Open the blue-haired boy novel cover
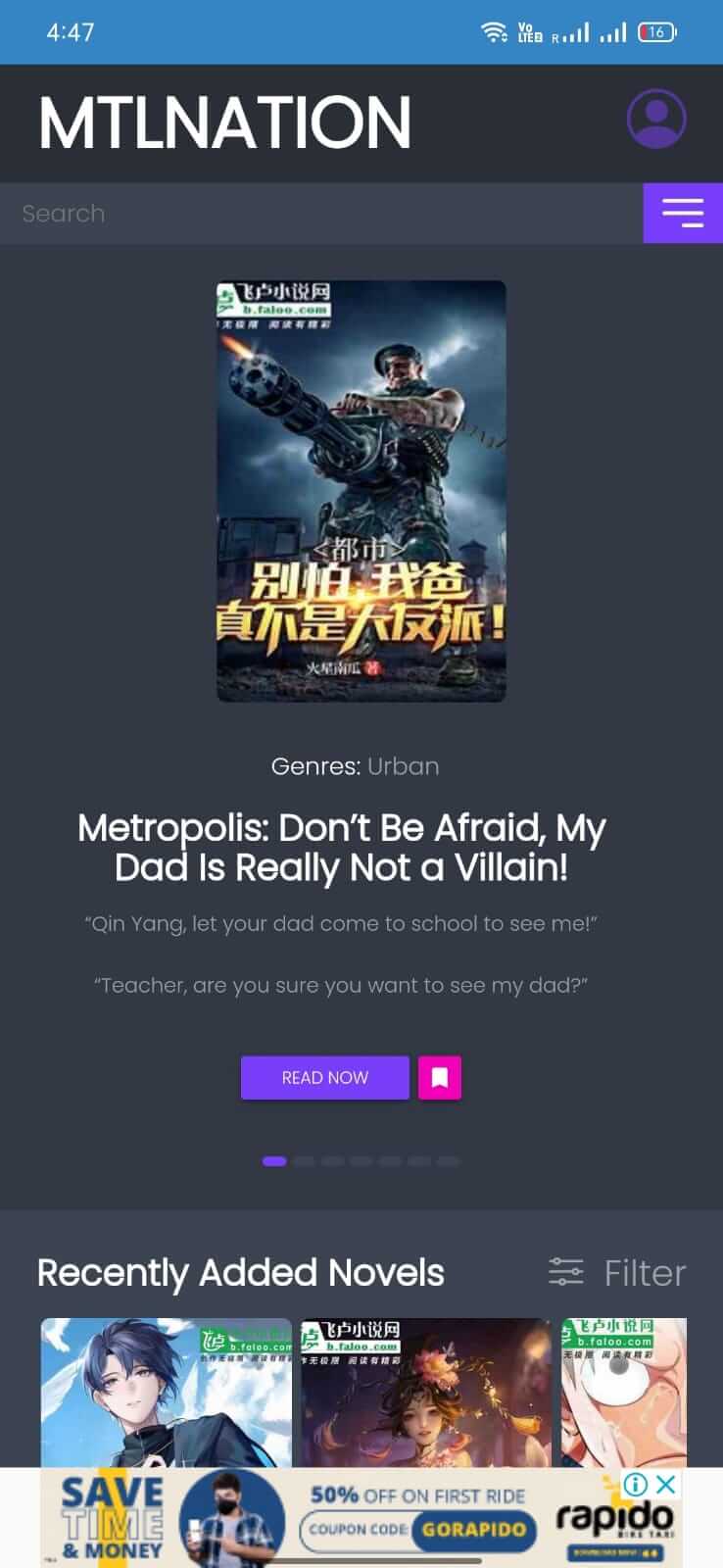This screenshot has width=723, height=1568. [x=167, y=1392]
